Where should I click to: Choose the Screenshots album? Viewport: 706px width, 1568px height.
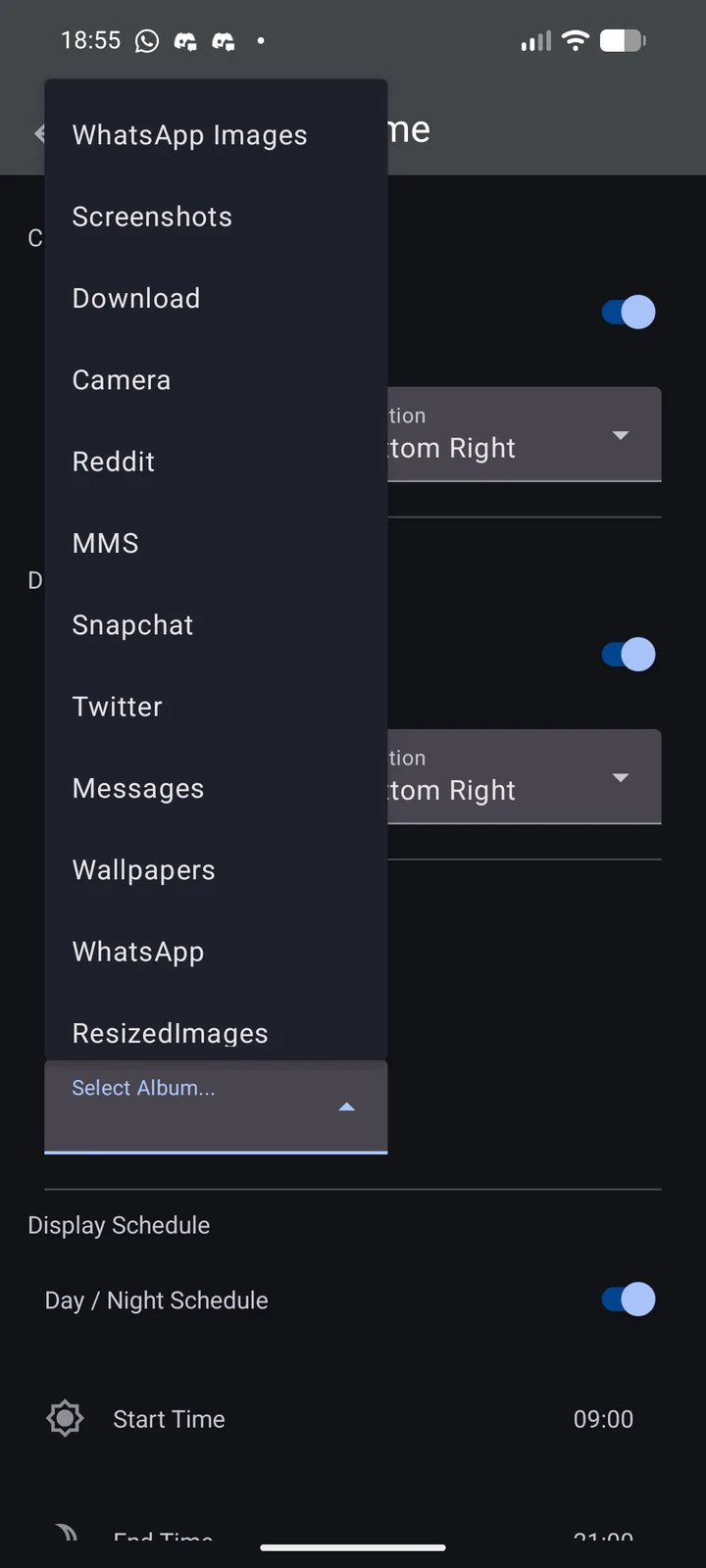pos(216,217)
